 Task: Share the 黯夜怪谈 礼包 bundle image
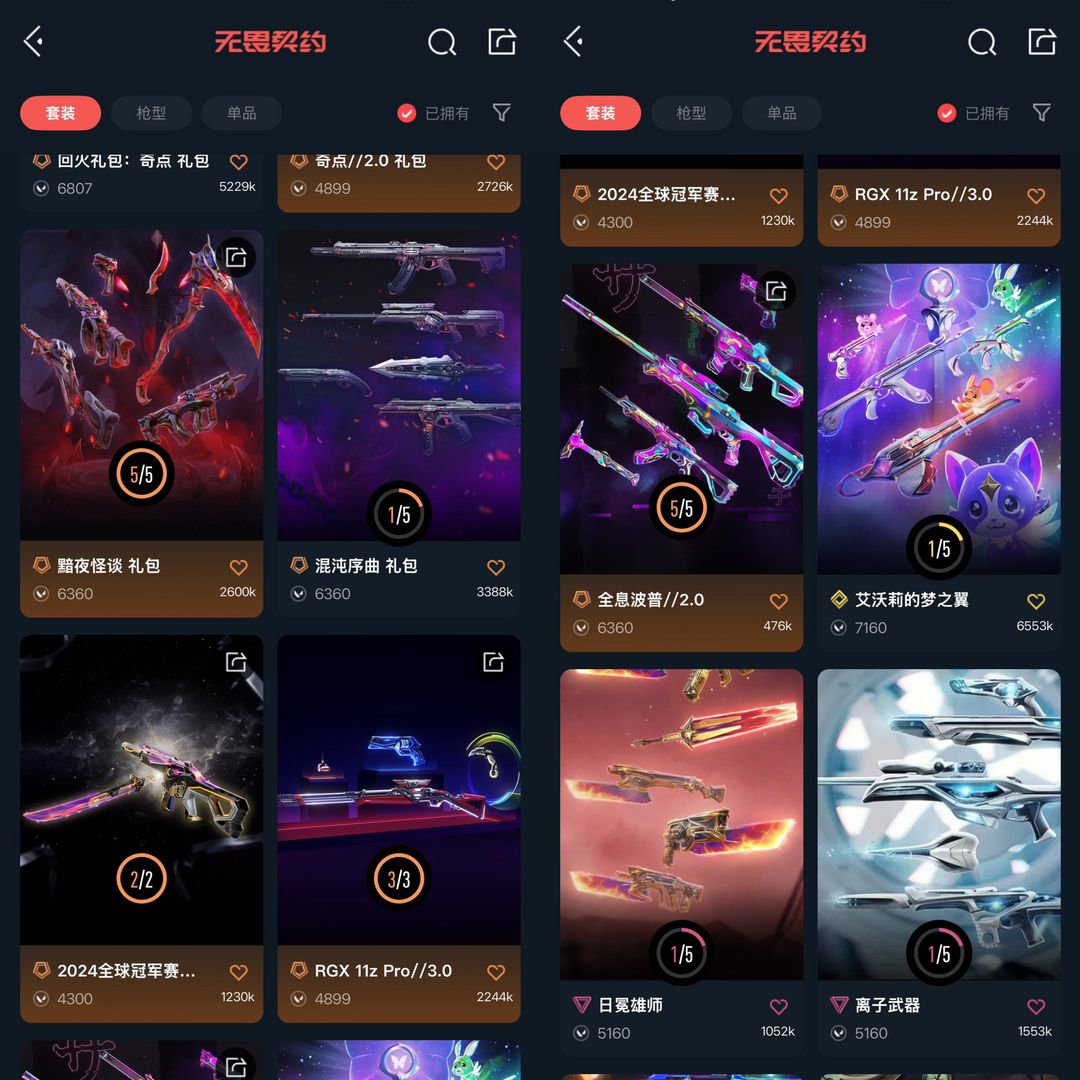[x=236, y=257]
